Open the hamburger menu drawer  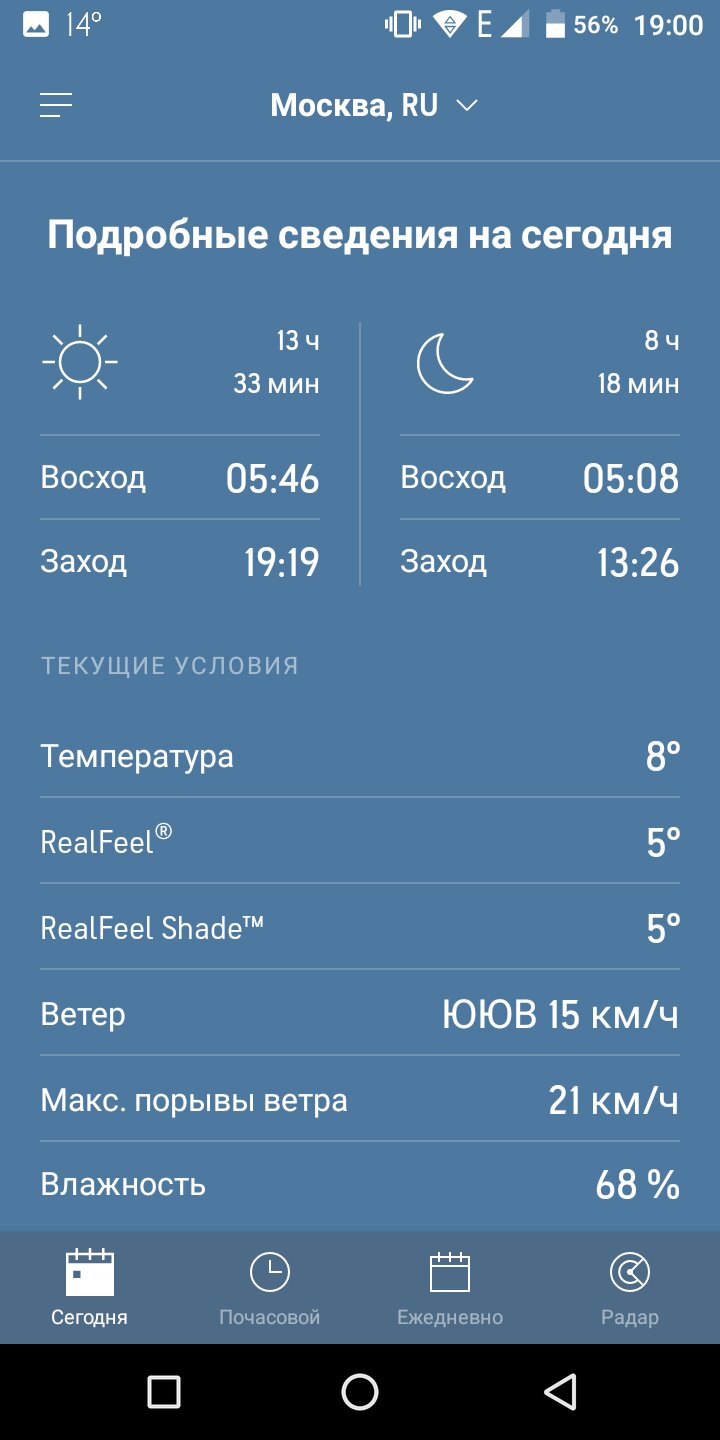56,105
